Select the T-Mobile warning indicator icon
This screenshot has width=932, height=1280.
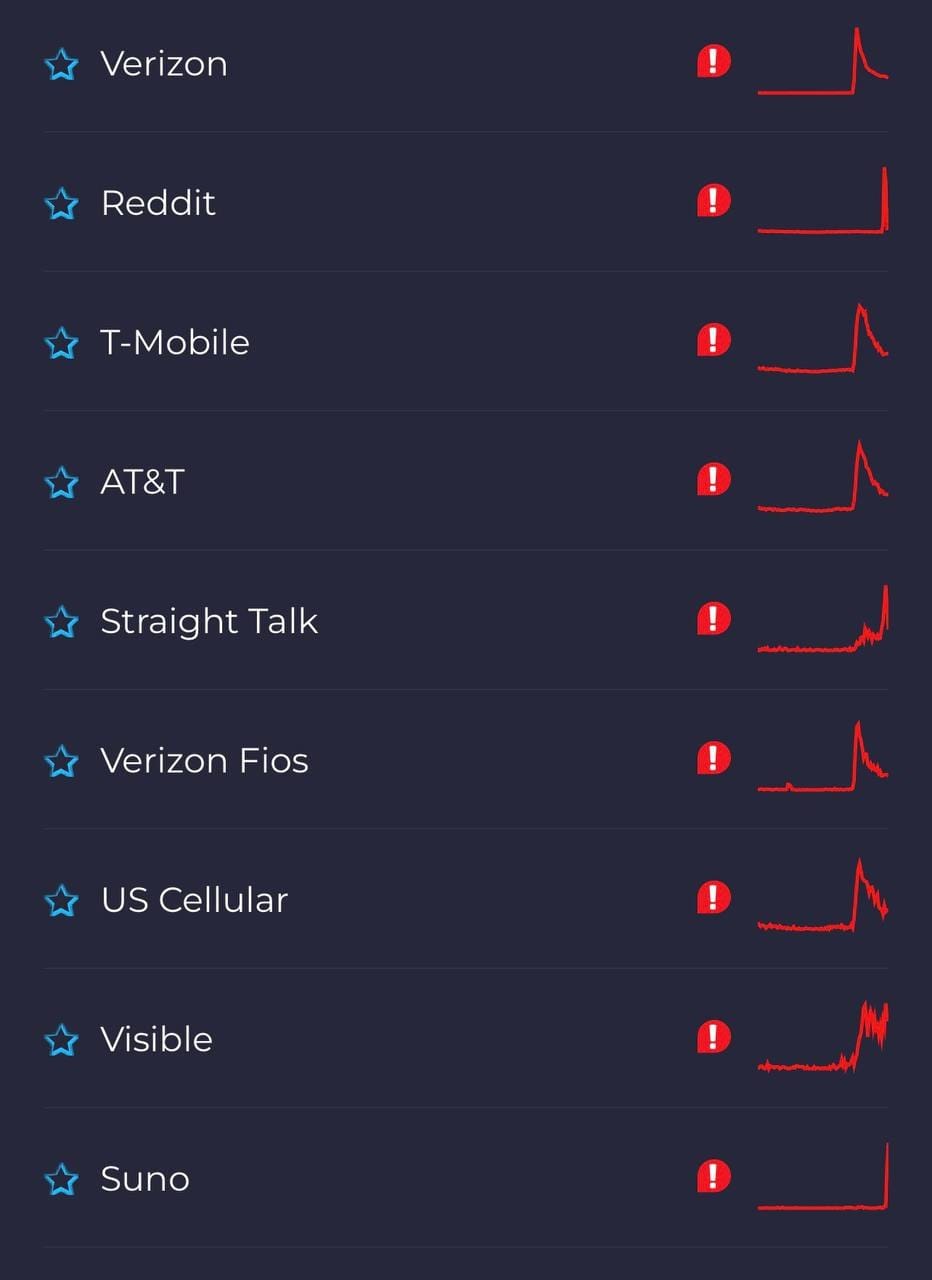(712, 342)
